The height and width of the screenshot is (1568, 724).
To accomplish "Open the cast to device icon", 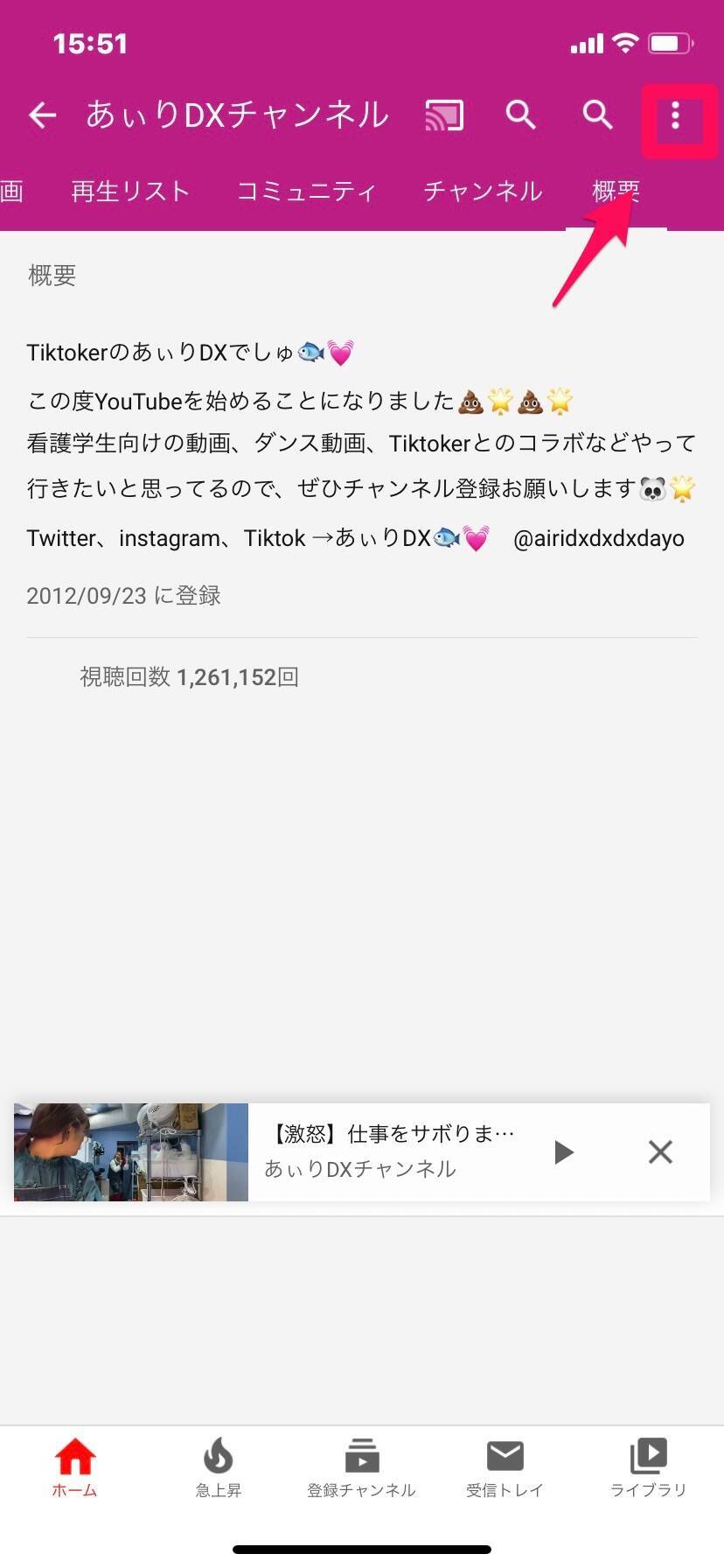I will tap(444, 115).
